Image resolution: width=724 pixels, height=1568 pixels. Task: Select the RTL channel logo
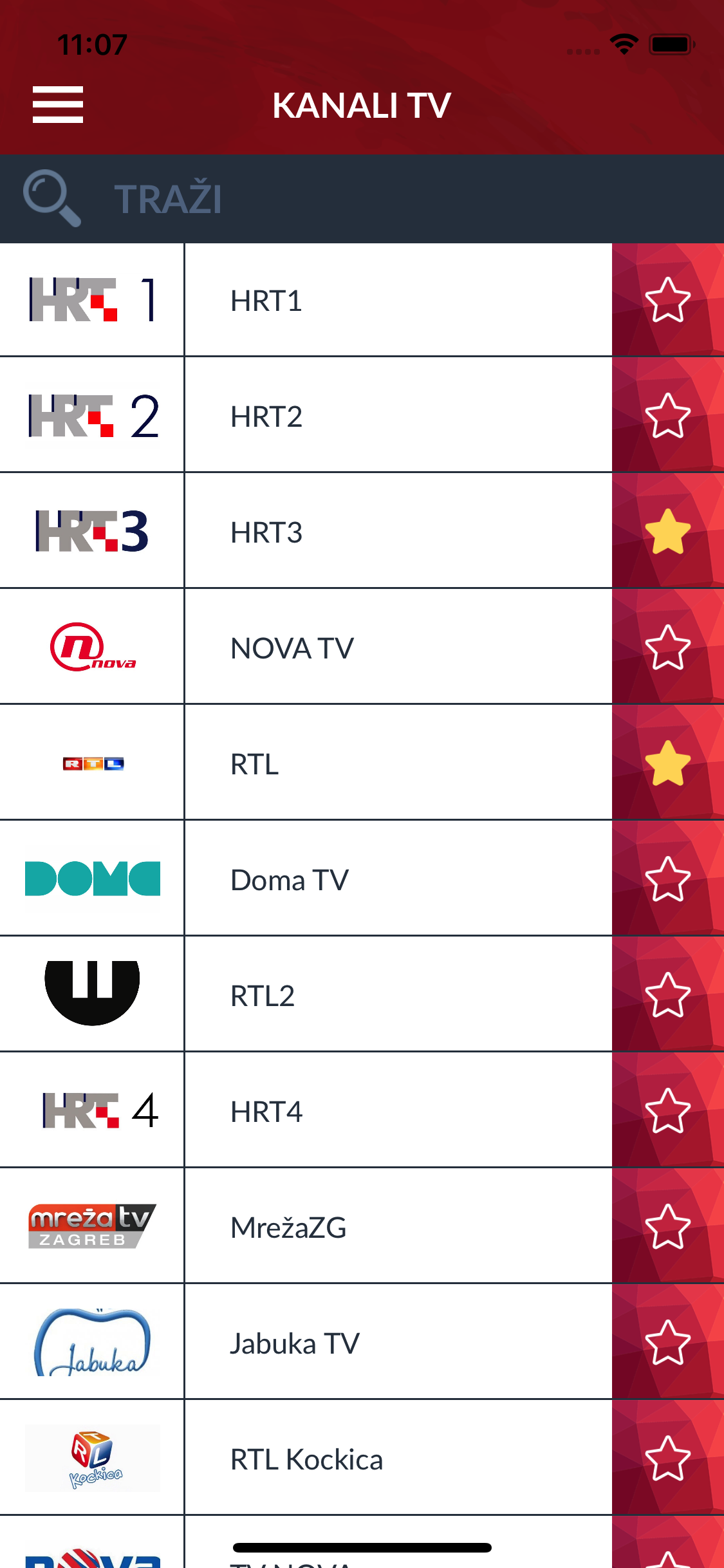[92, 763]
